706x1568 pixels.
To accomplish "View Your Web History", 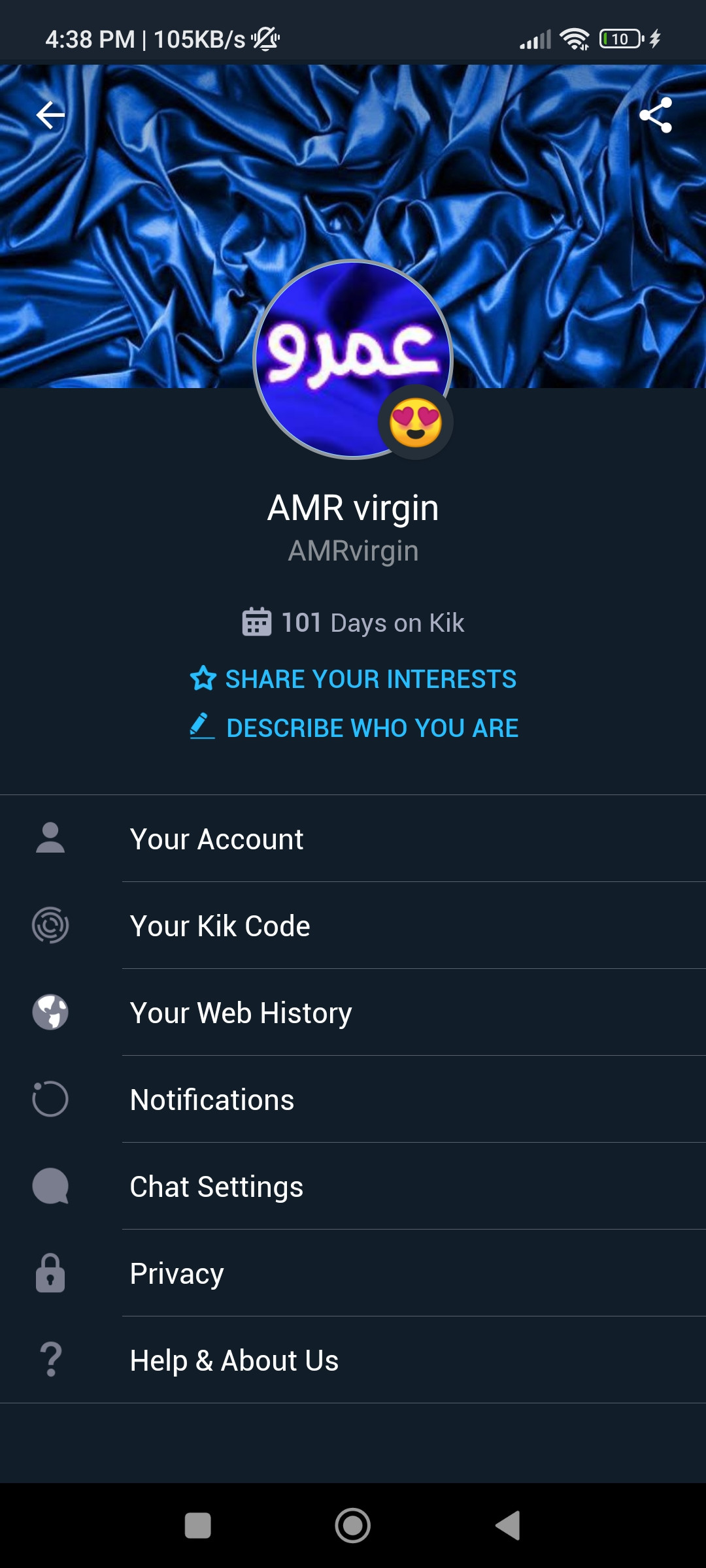I will pyautogui.click(x=353, y=1013).
